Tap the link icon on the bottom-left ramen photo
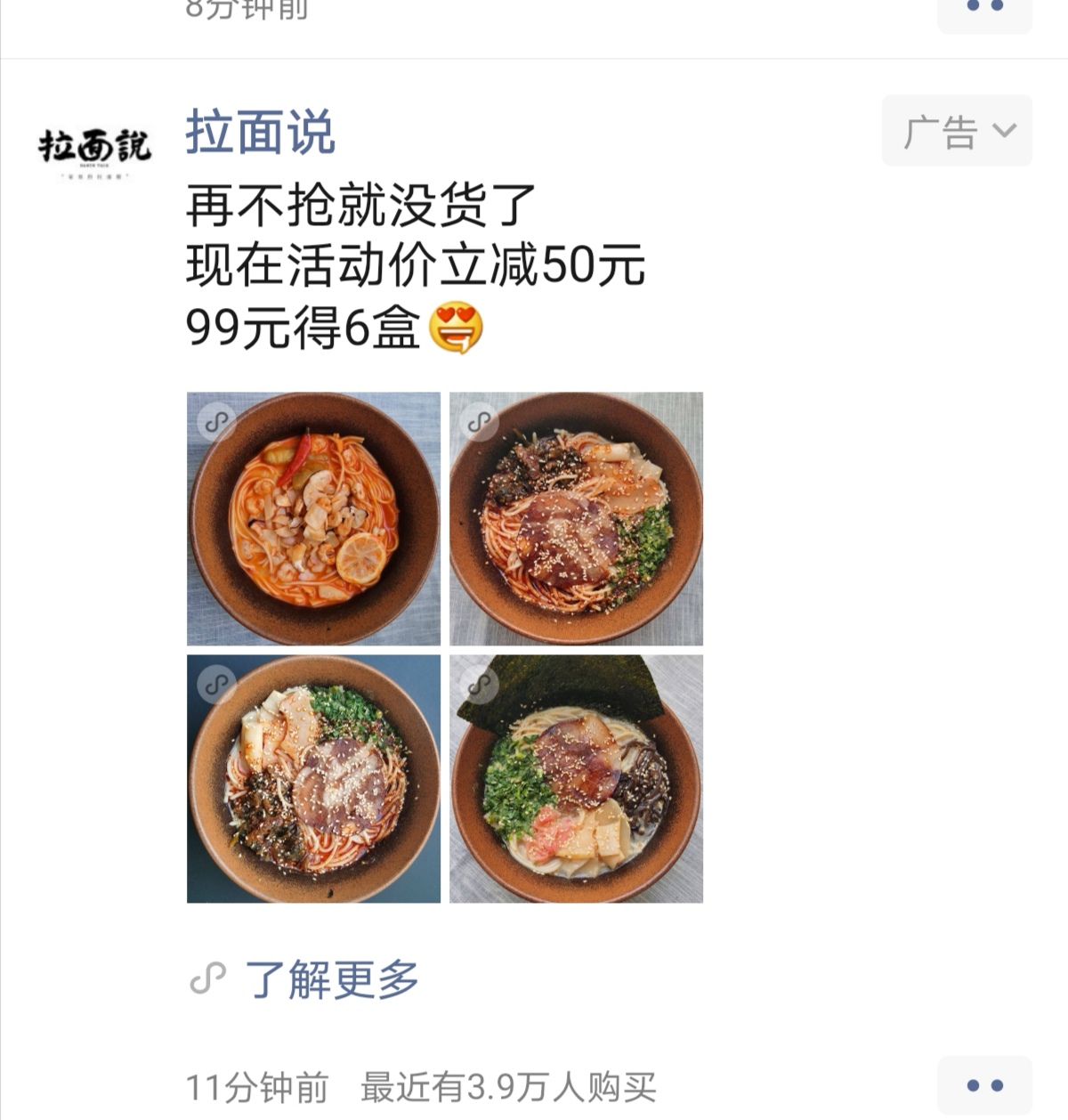The height and width of the screenshot is (1120, 1068). point(214,686)
